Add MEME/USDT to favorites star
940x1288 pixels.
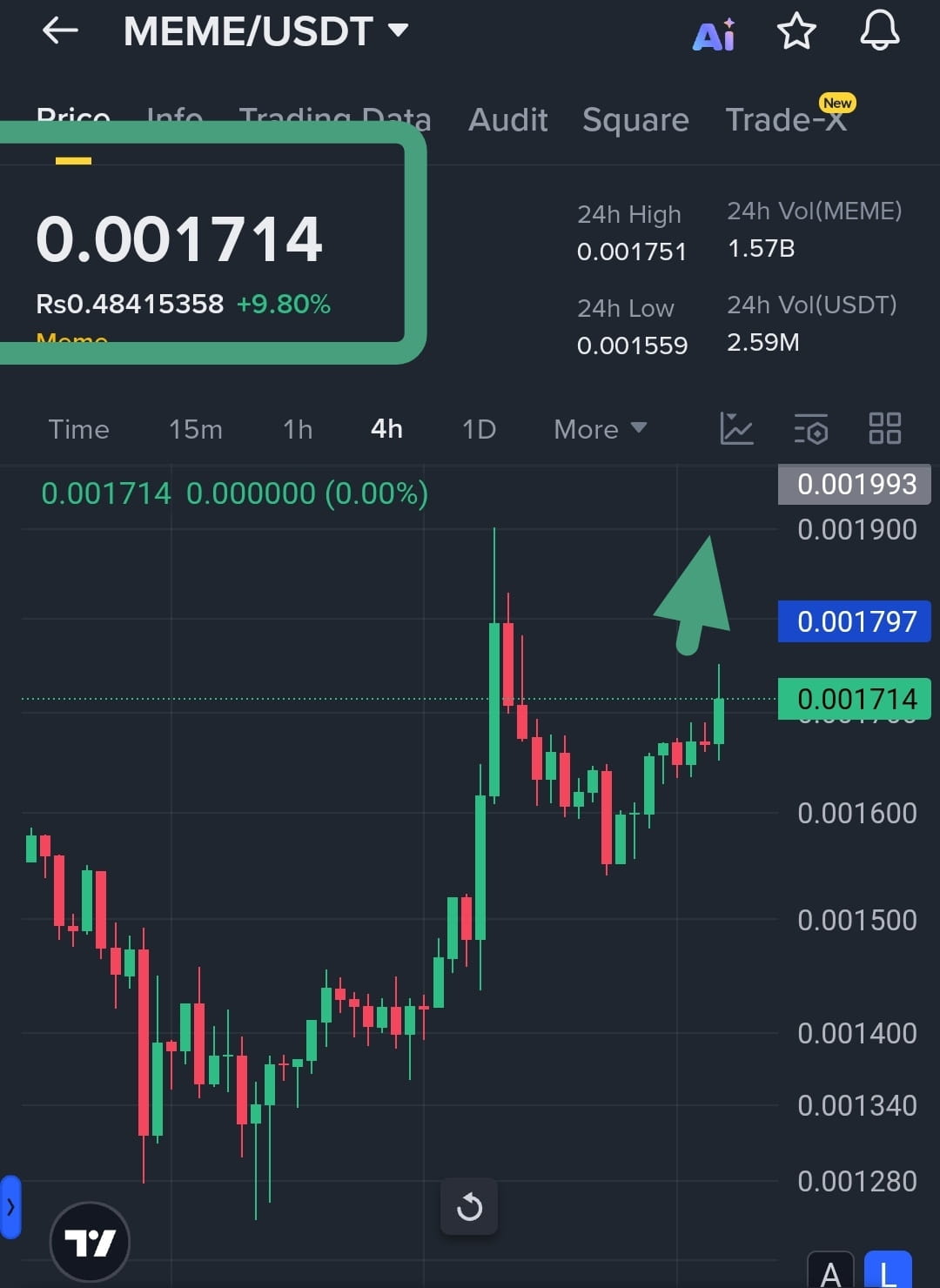[796, 32]
